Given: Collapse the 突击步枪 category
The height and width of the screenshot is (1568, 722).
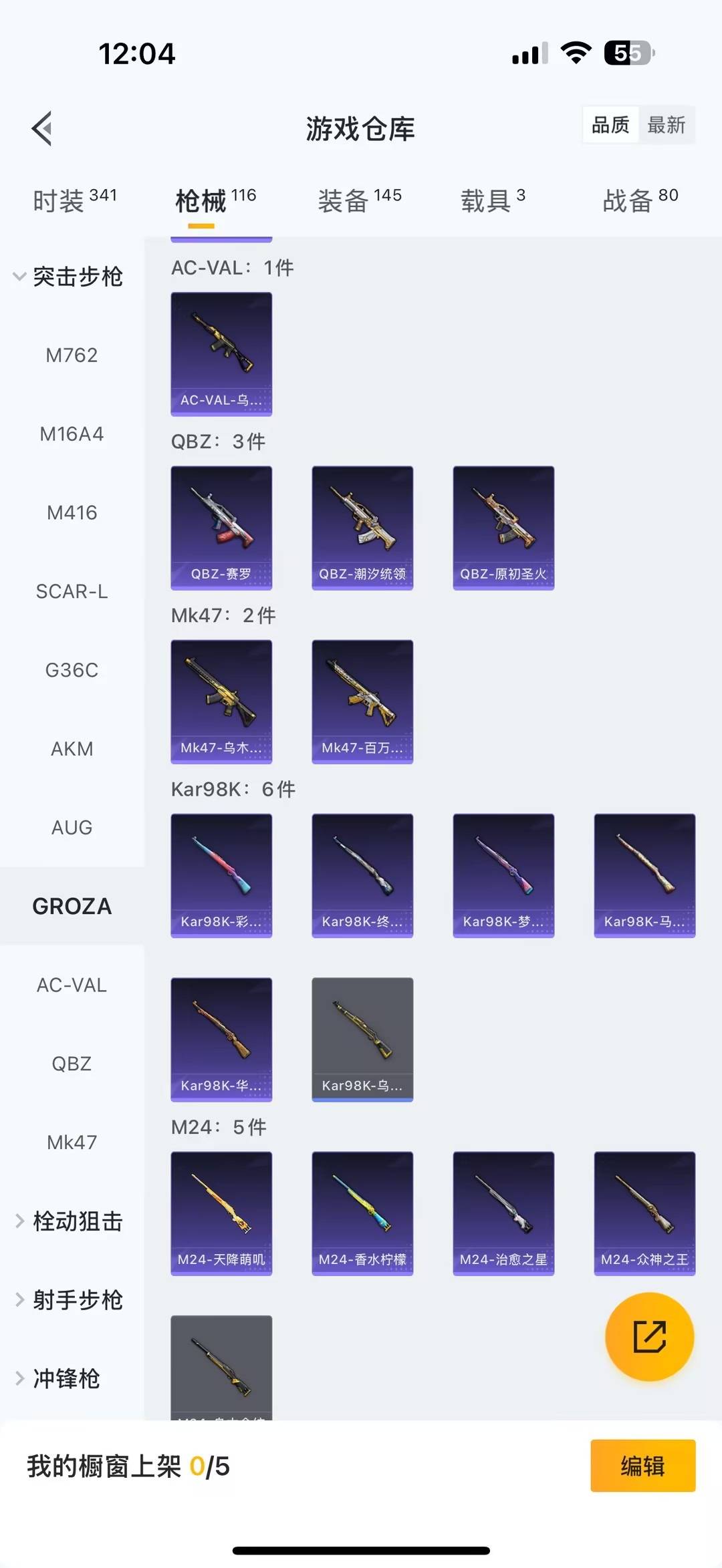Looking at the screenshot, I should tap(69, 276).
